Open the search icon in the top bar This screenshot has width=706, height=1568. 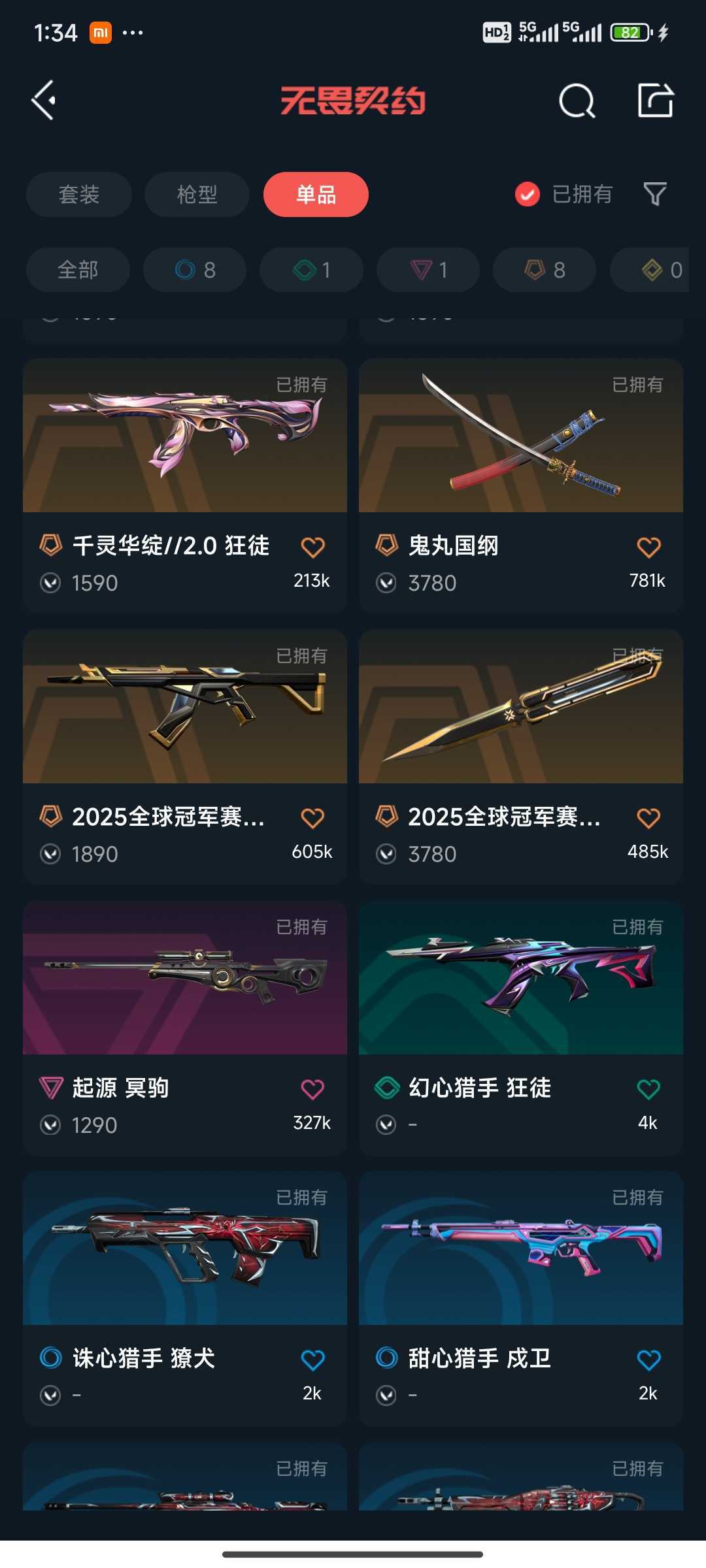pos(576,101)
